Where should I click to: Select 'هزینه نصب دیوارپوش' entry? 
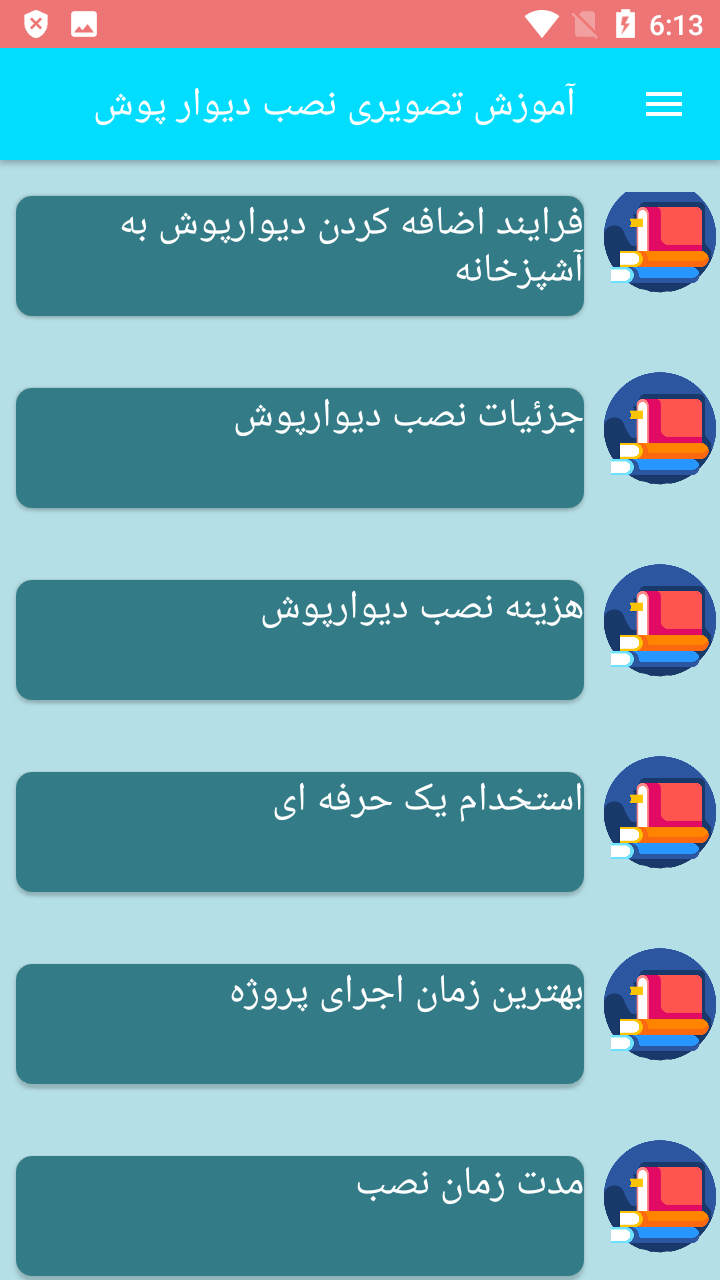(x=300, y=640)
